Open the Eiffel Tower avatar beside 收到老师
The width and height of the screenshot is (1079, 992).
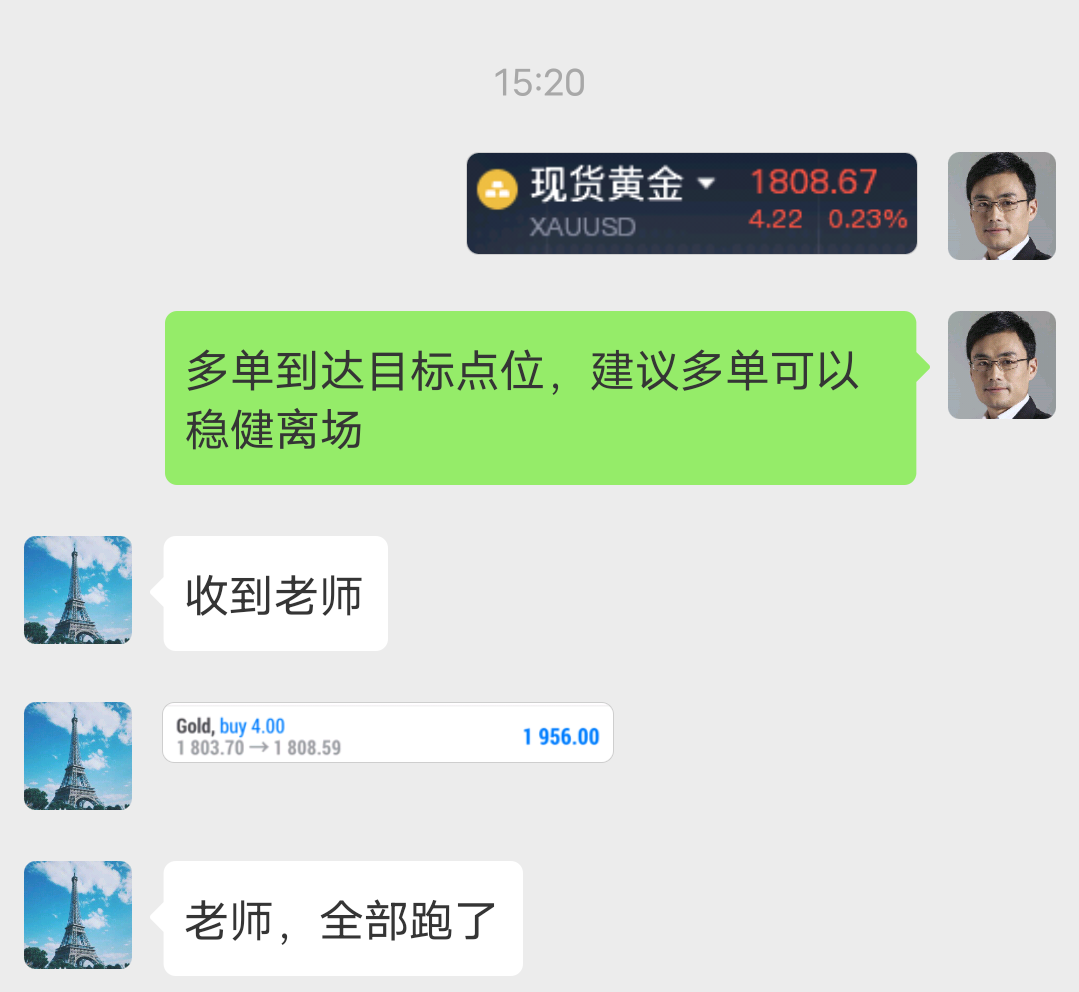(x=78, y=590)
